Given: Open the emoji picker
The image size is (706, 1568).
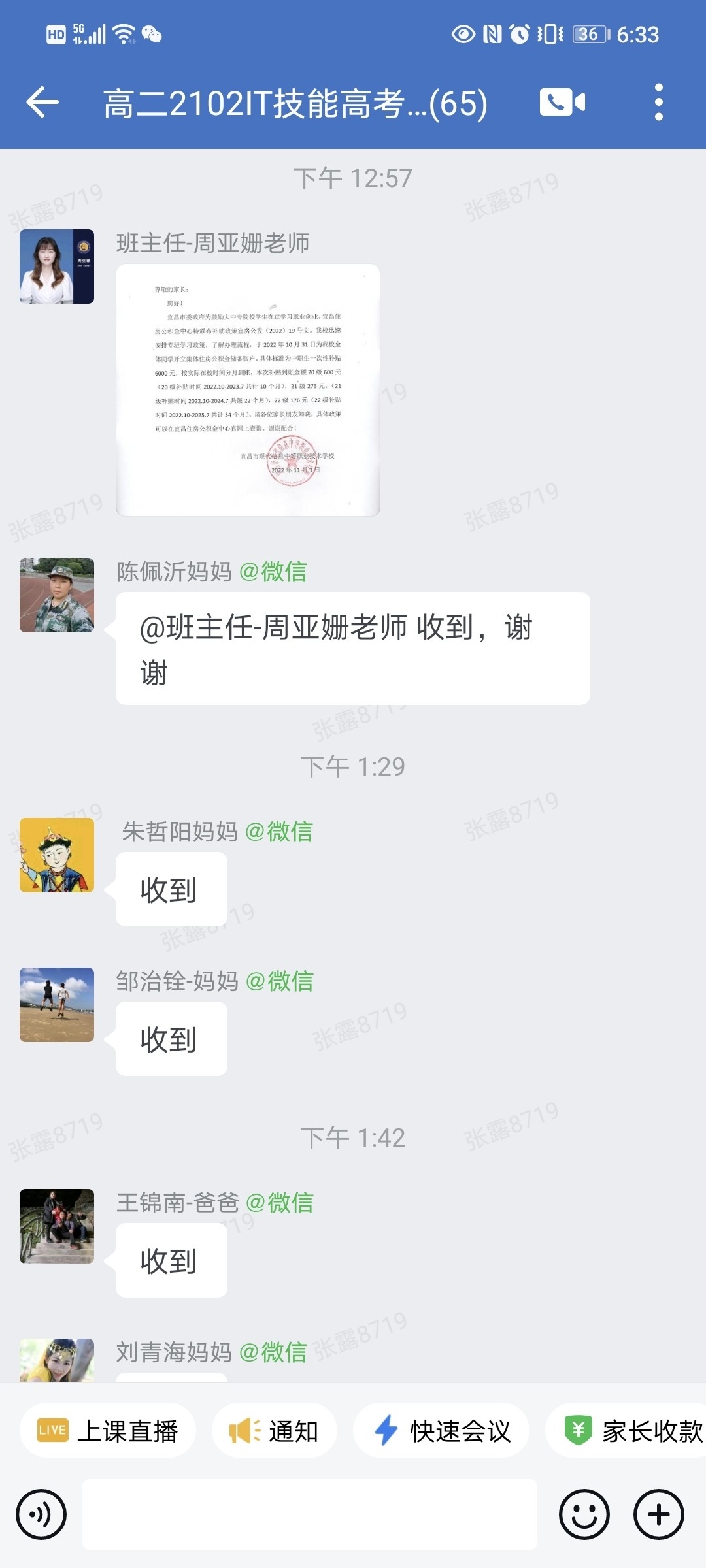Looking at the screenshot, I should tap(584, 1514).
